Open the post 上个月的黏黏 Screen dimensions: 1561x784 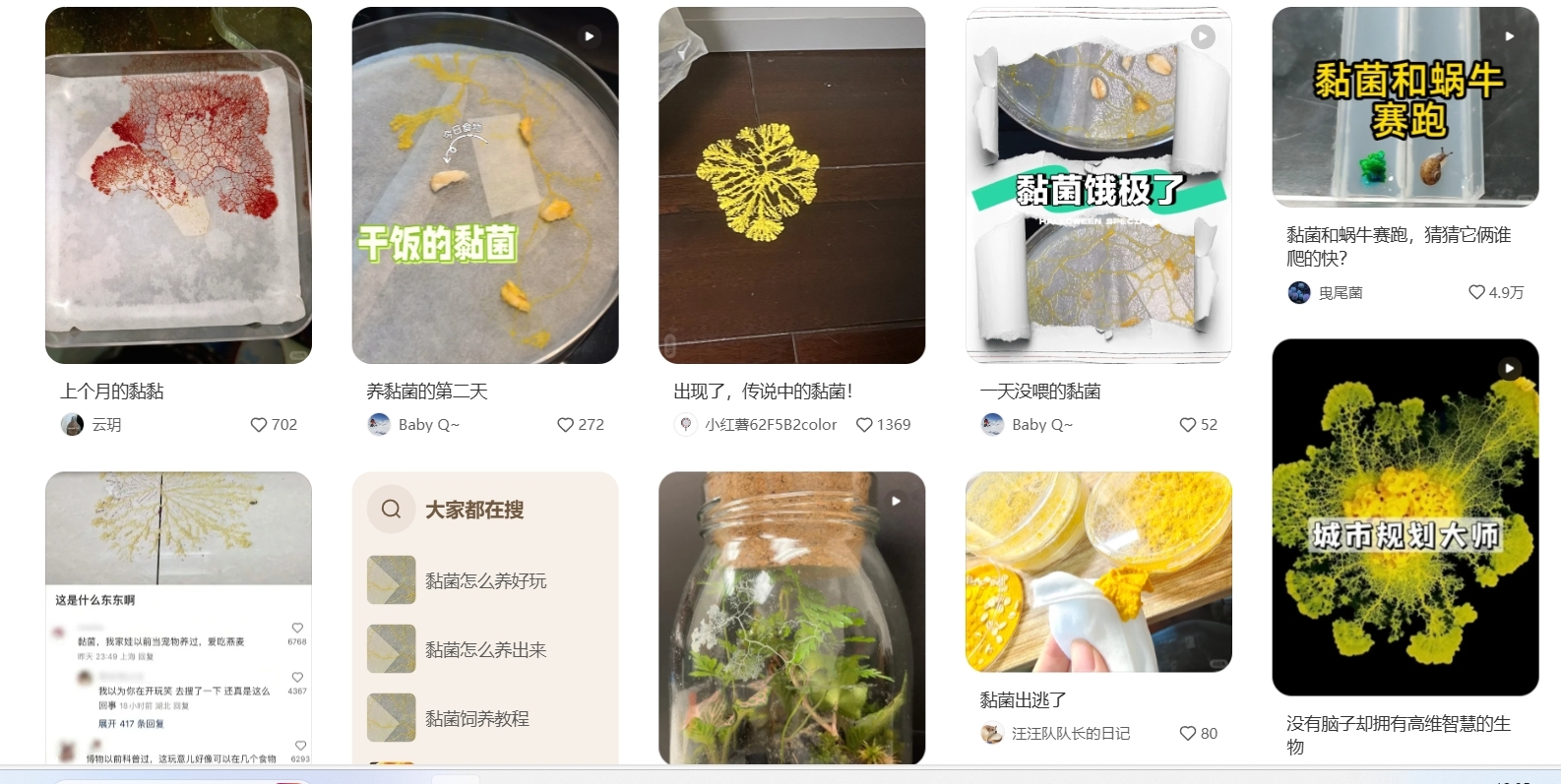click(178, 185)
